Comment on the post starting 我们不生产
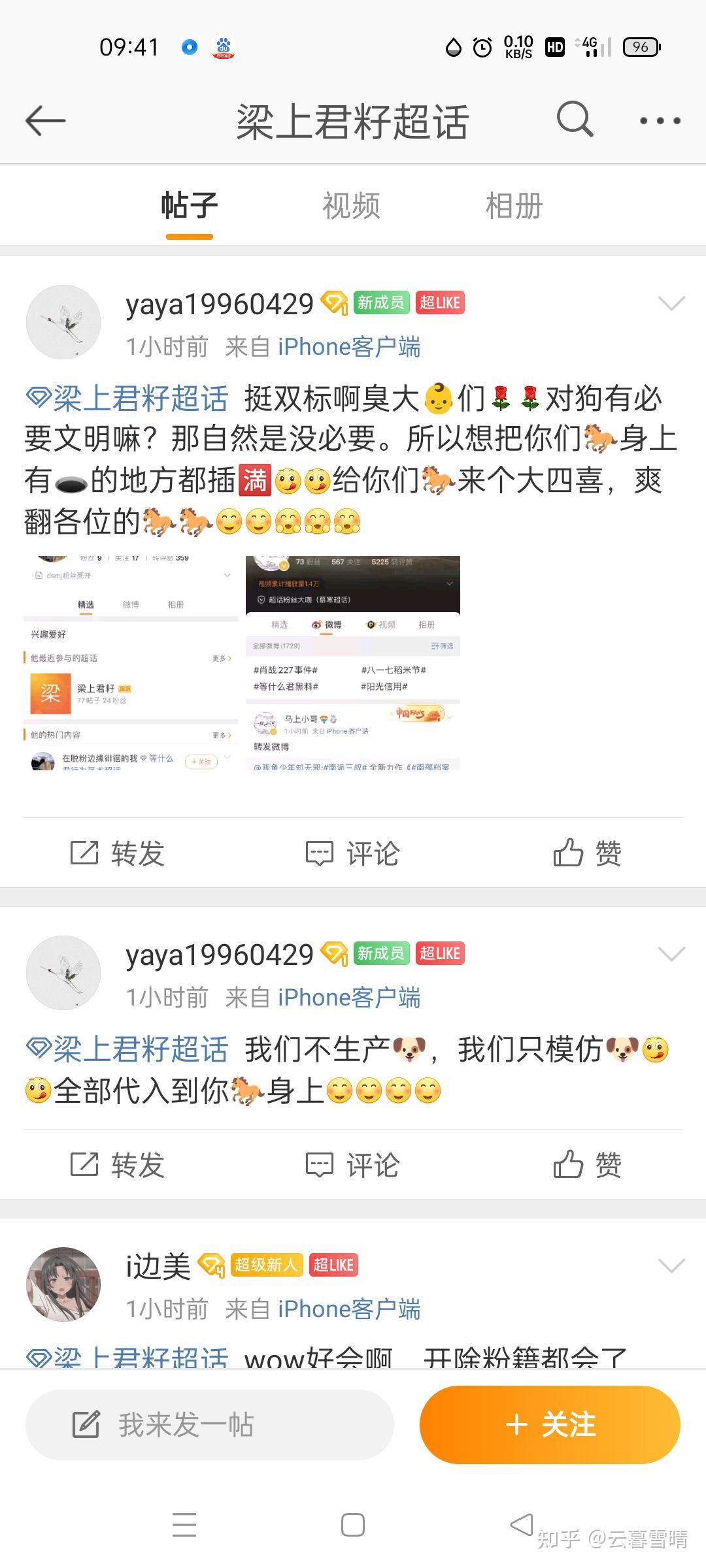This screenshot has height=1568, width=706. click(353, 1165)
